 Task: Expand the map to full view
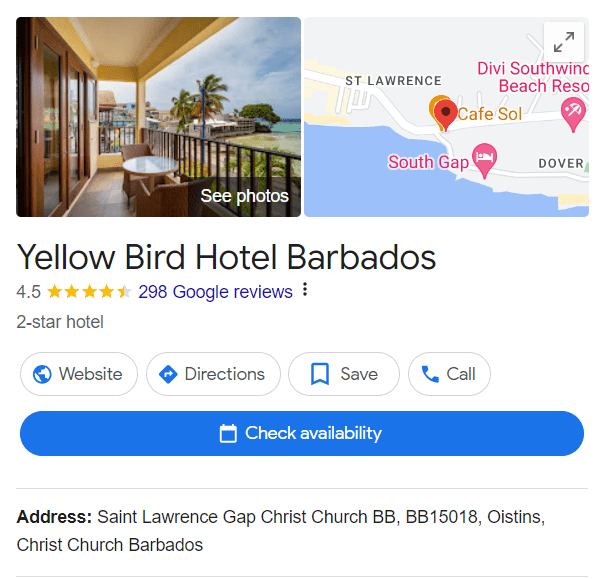pyautogui.click(x=564, y=42)
